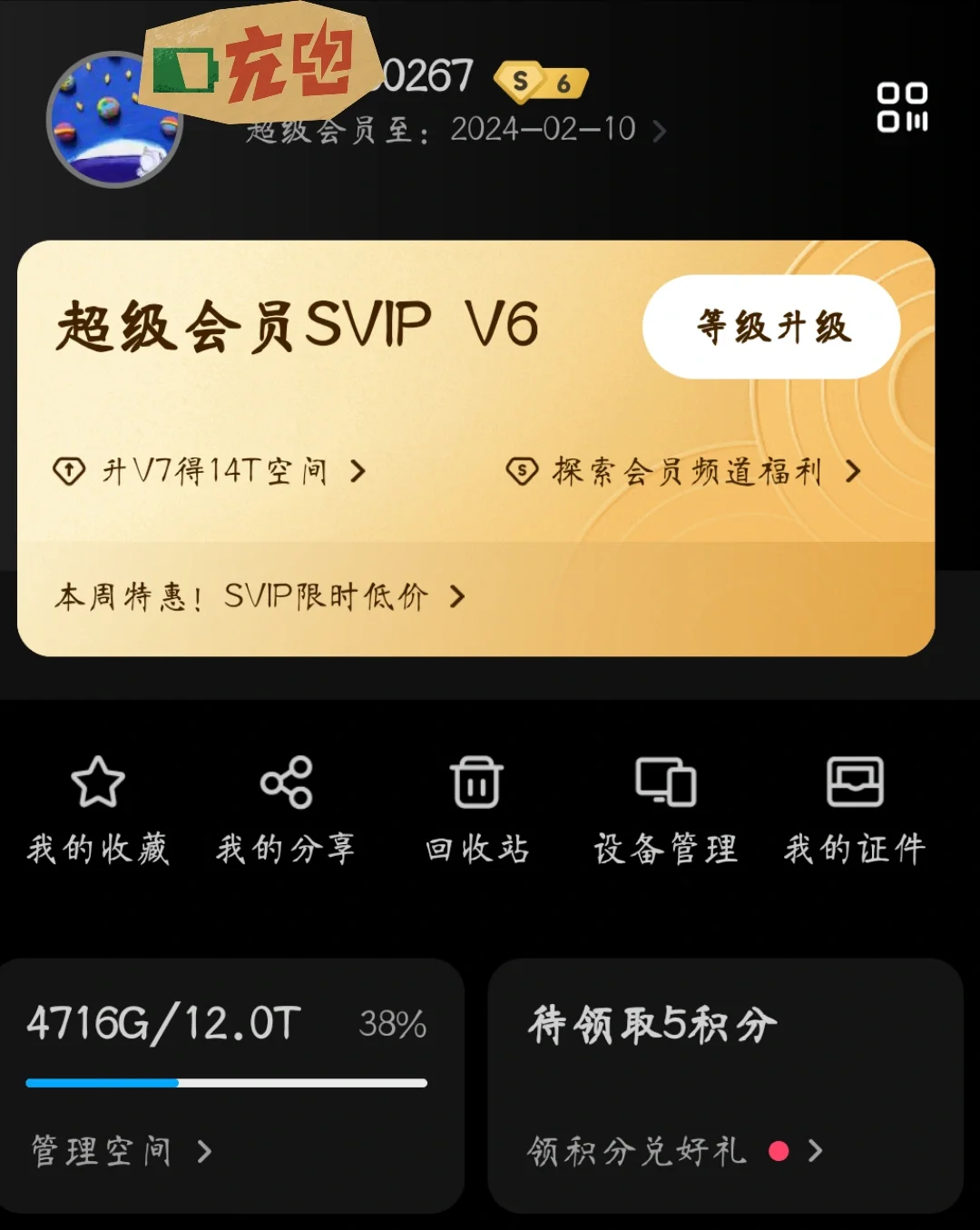Open 升V7得14T空间 link
Image resolution: width=980 pixels, height=1230 pixels.
click(211, 471)
